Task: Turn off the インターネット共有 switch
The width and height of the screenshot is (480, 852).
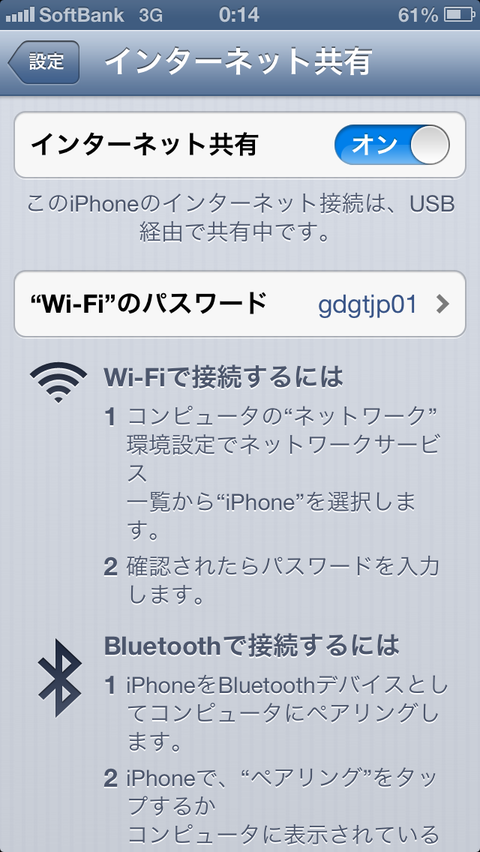Action: pos(392,145)
